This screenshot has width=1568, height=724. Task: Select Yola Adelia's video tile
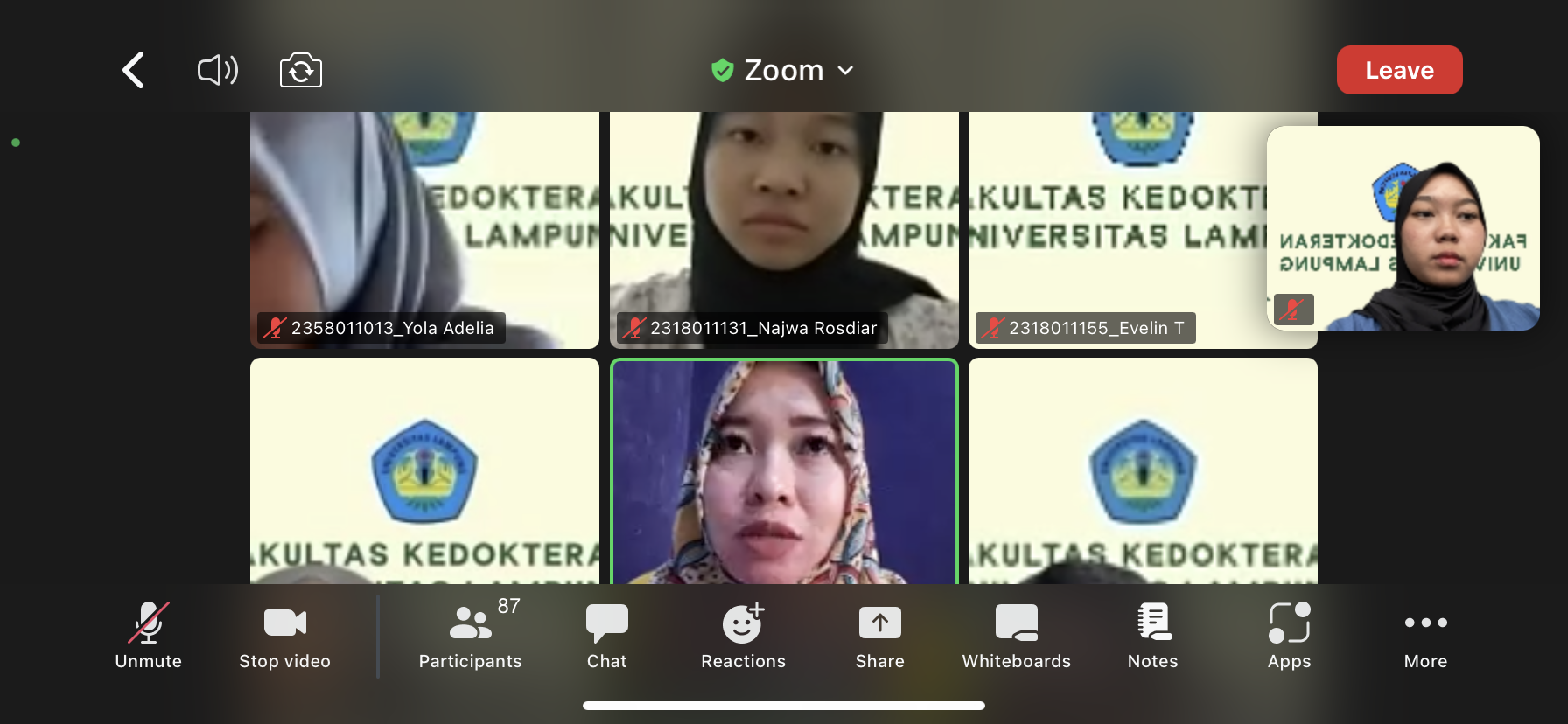tap(424, 227)
